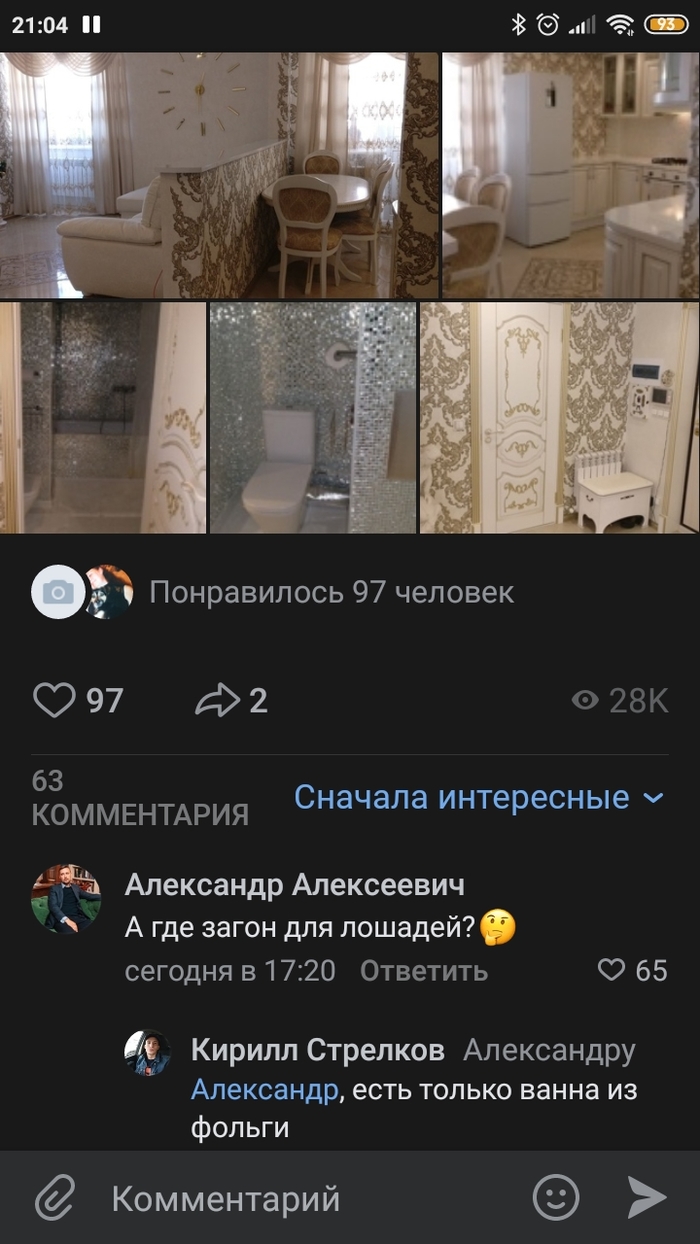
Task: Open the shower room photo
Action: tap(103, 418)
